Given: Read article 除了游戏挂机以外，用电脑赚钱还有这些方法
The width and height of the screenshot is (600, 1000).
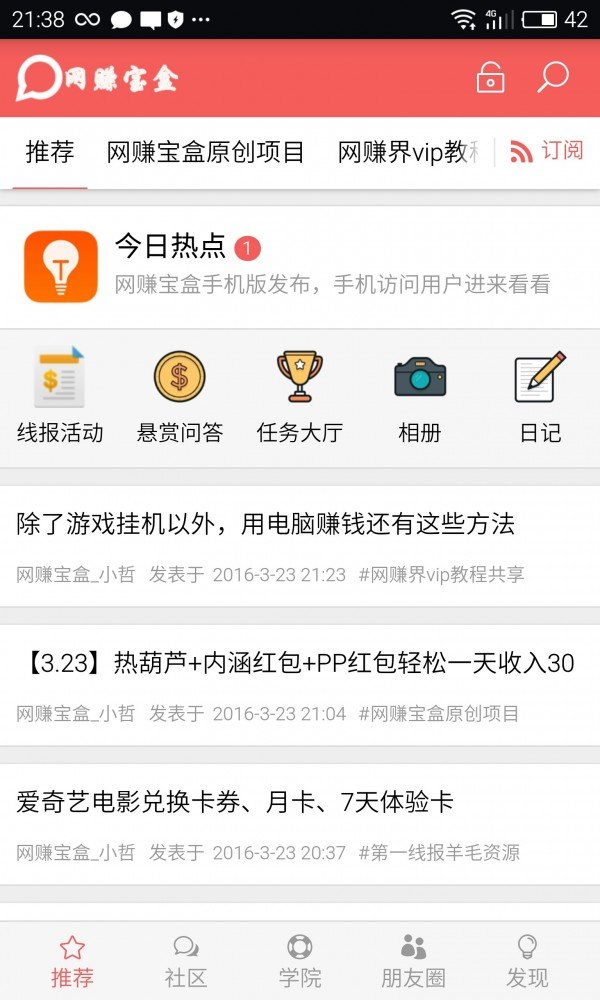Looking at the screenshot, I should click(265, 524).
